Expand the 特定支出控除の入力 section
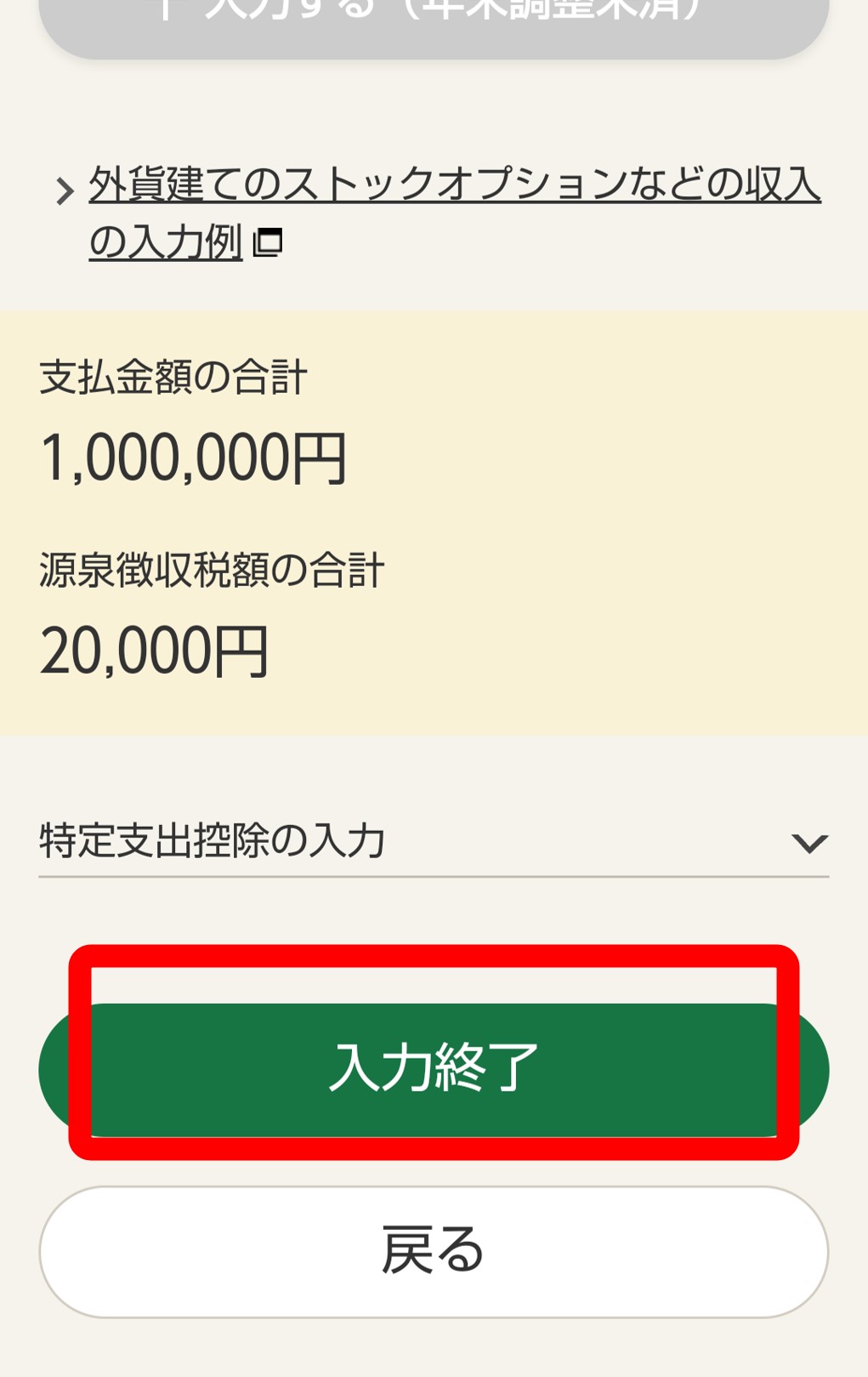Screen dimensions: 868x1377 click(434, 841)
